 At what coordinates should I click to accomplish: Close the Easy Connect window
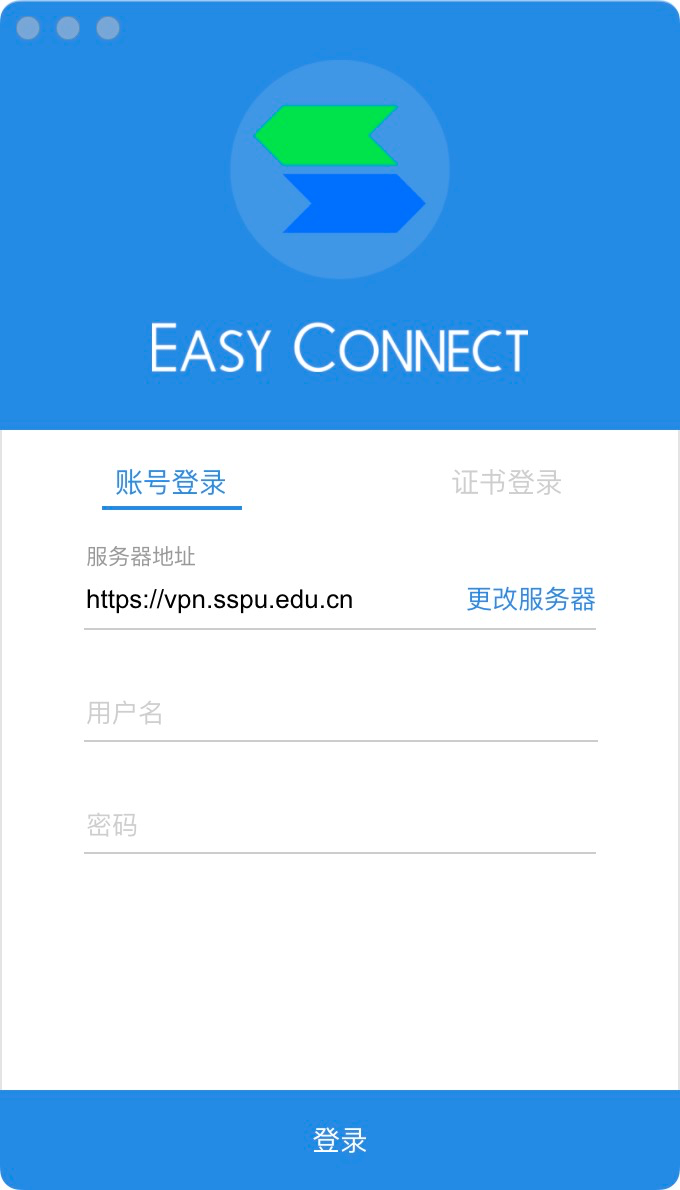(28, 28)
